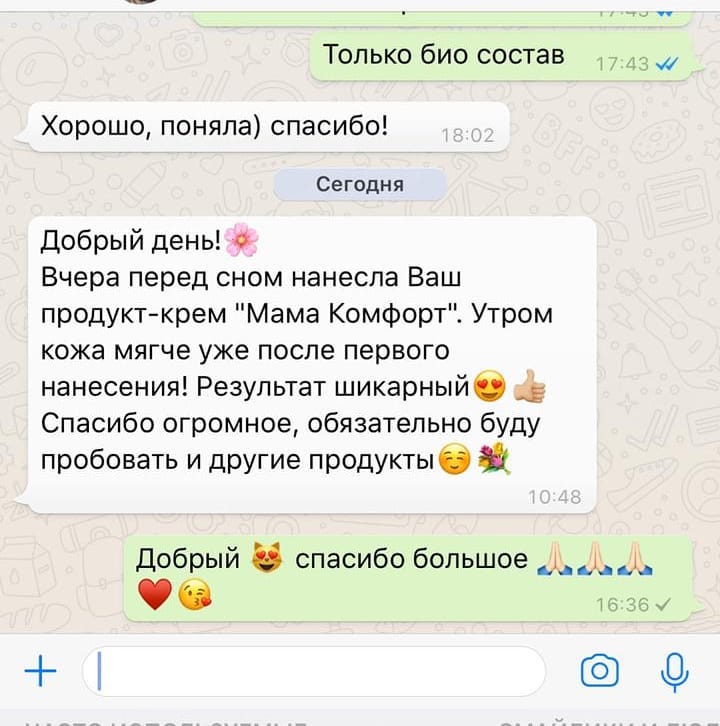
Task: Open the camera to send a photo
Action: click(600, 671)
